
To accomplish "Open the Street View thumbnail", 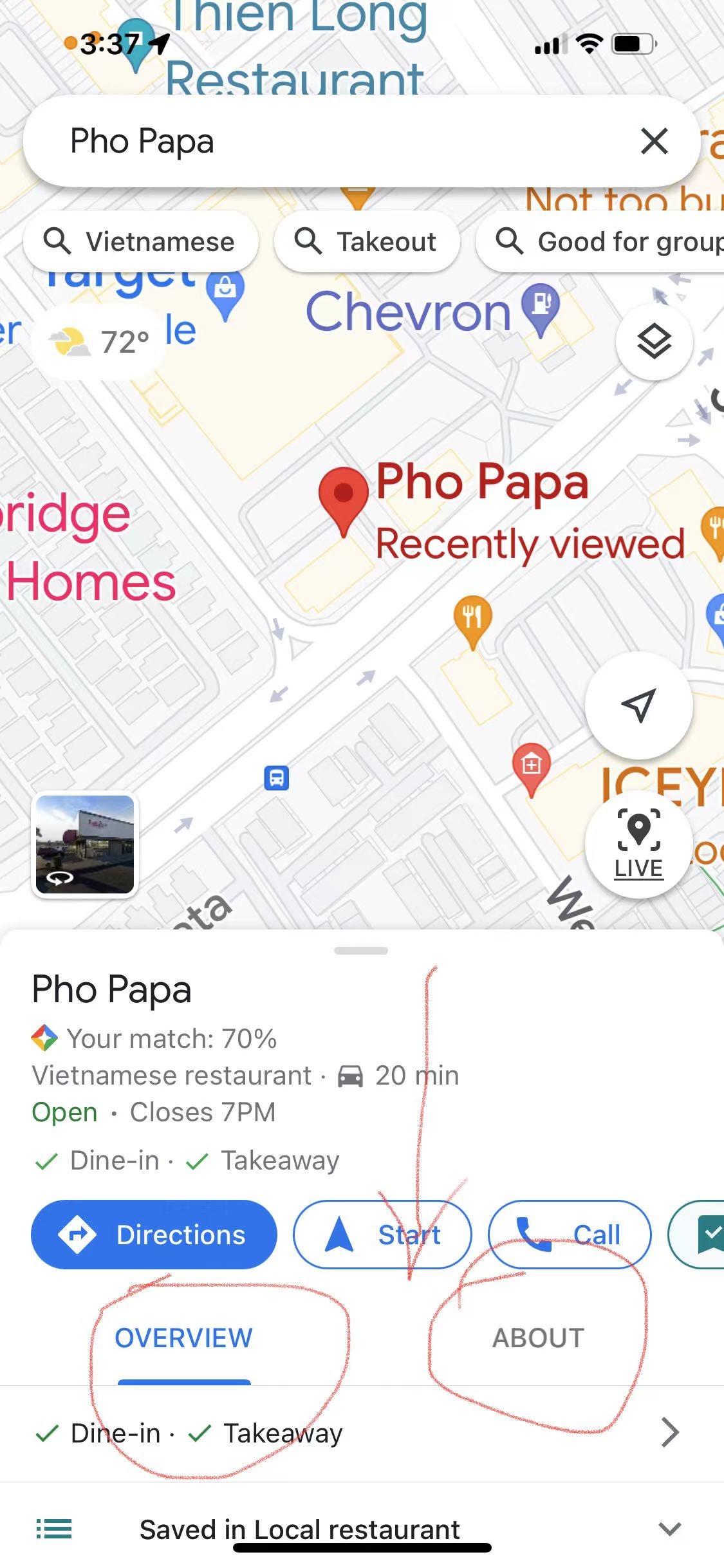I will (85, 845).
